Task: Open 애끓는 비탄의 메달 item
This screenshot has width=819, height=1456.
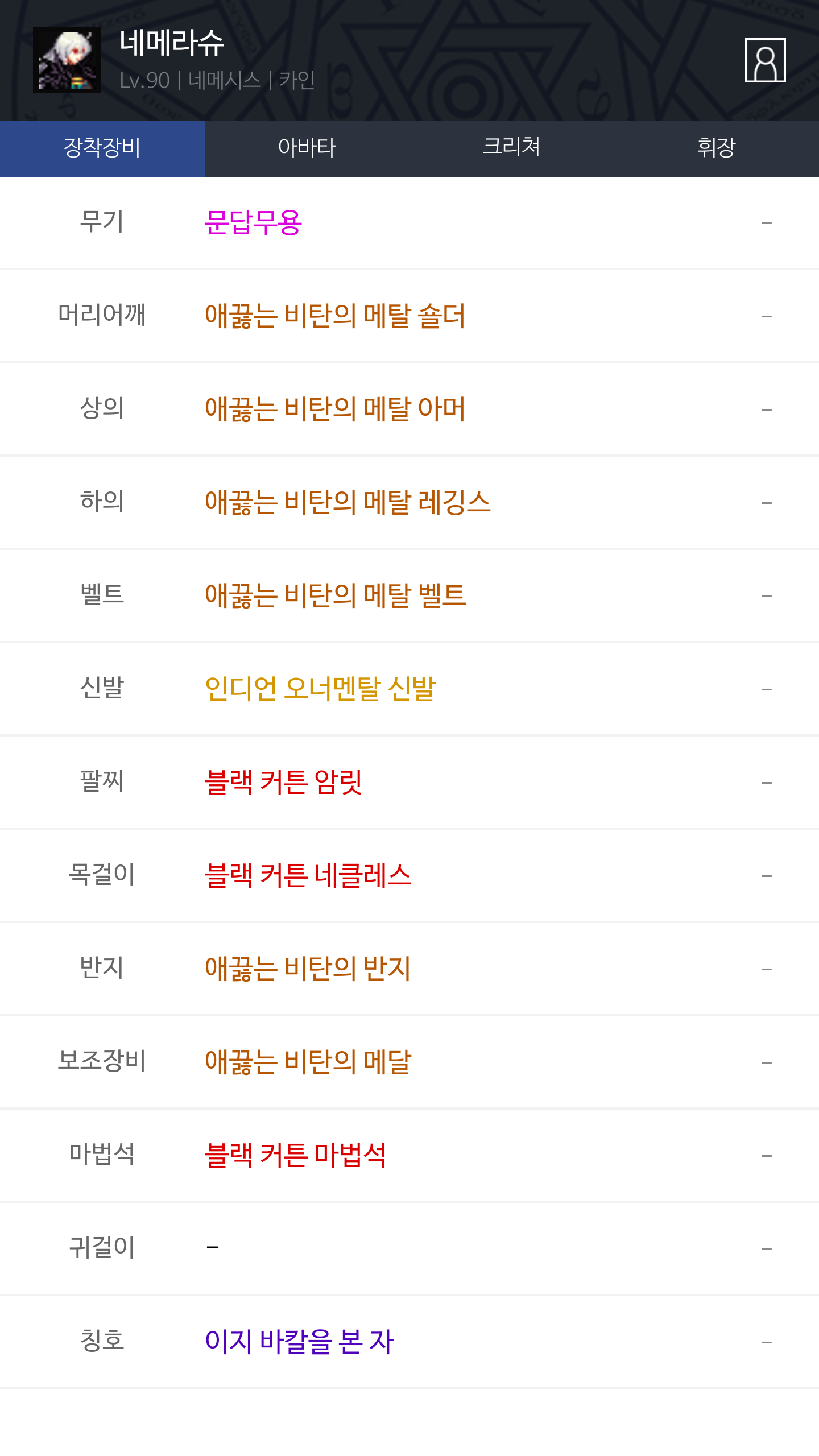Action: [x=308, y=1062]
